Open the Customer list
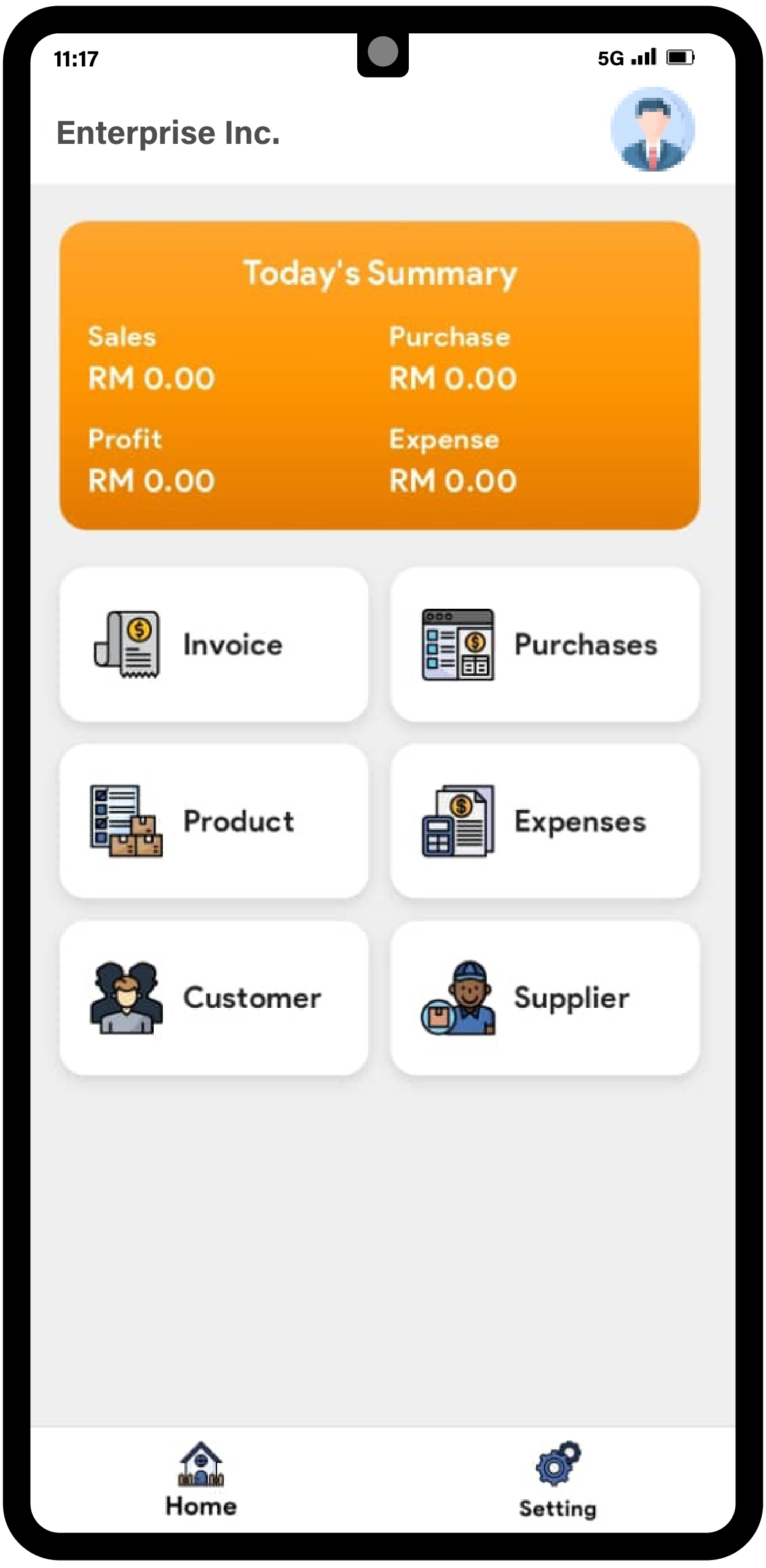The image size is (766, 1568). tap(213, 997)
